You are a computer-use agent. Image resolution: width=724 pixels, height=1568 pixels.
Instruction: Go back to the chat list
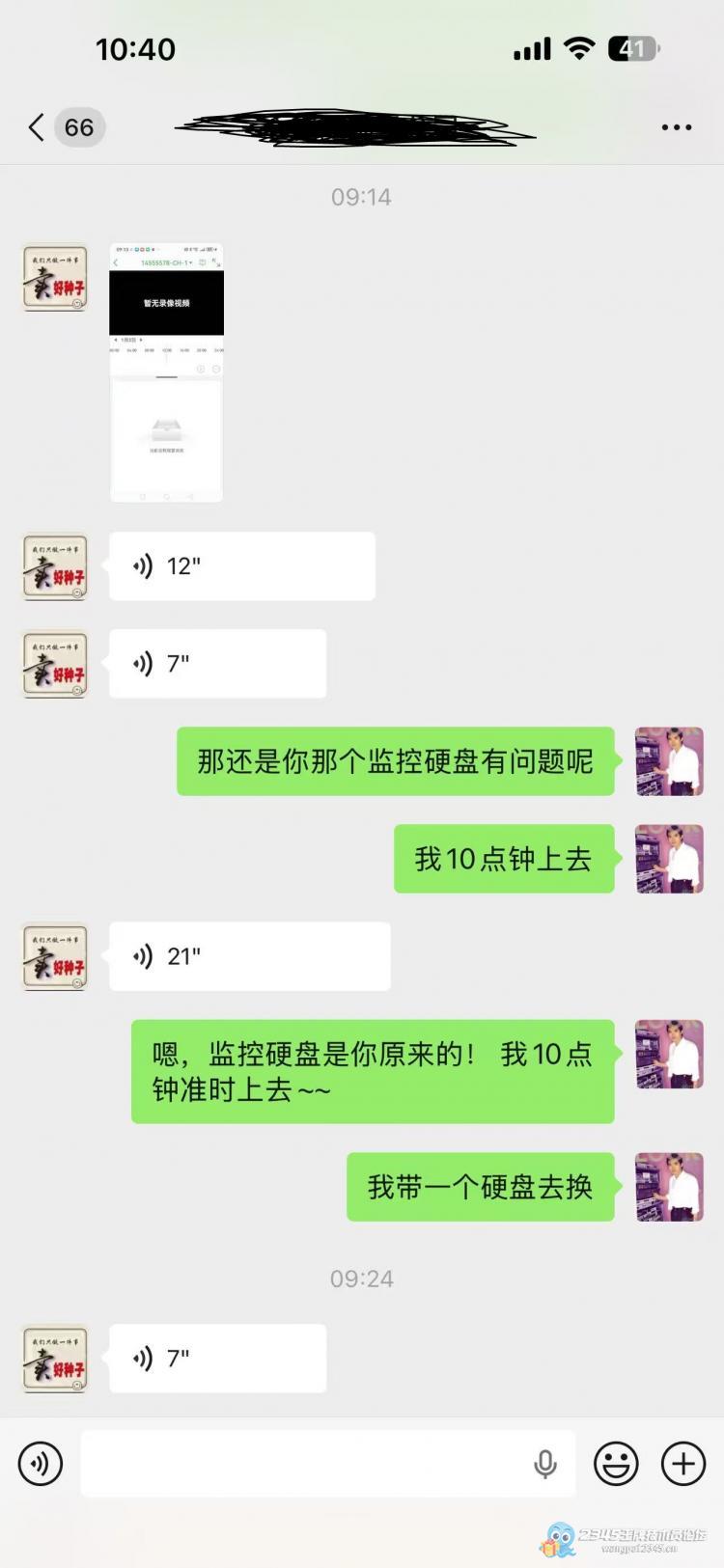[x=39, y=127]
